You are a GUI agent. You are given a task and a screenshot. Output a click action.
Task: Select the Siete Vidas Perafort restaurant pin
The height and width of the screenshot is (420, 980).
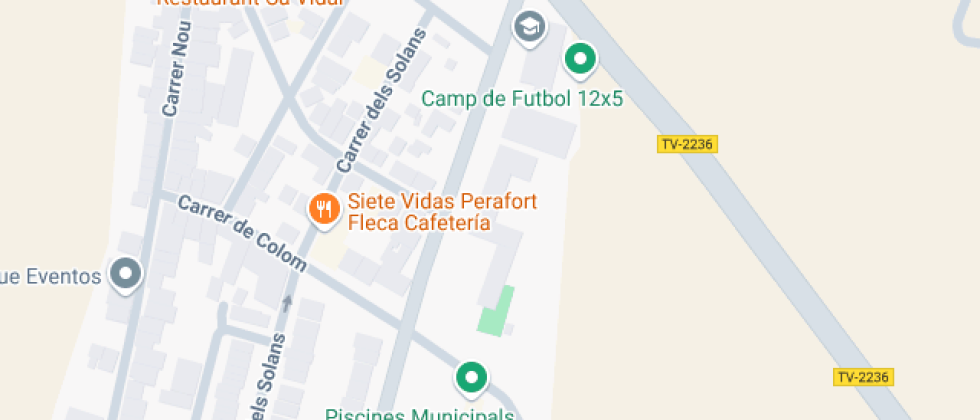tap(323, 209)
